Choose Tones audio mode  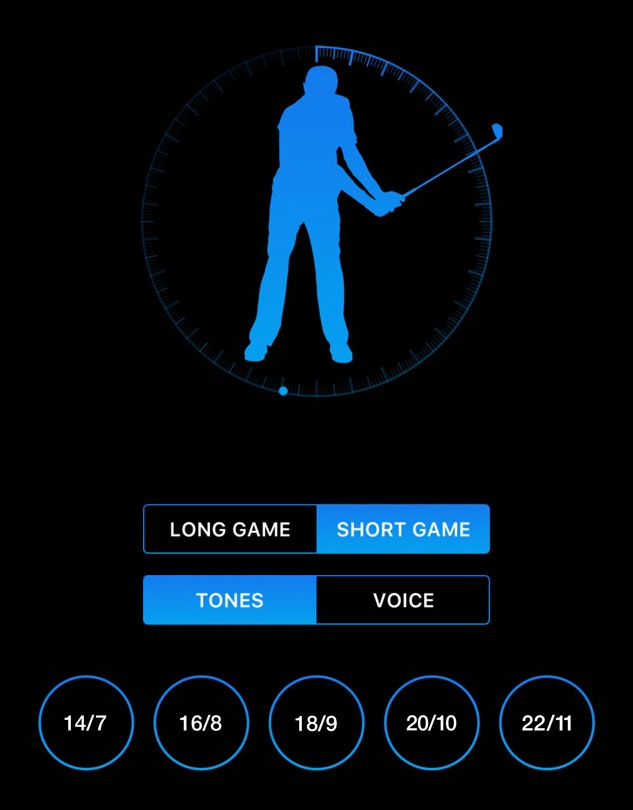coord(230,600)
